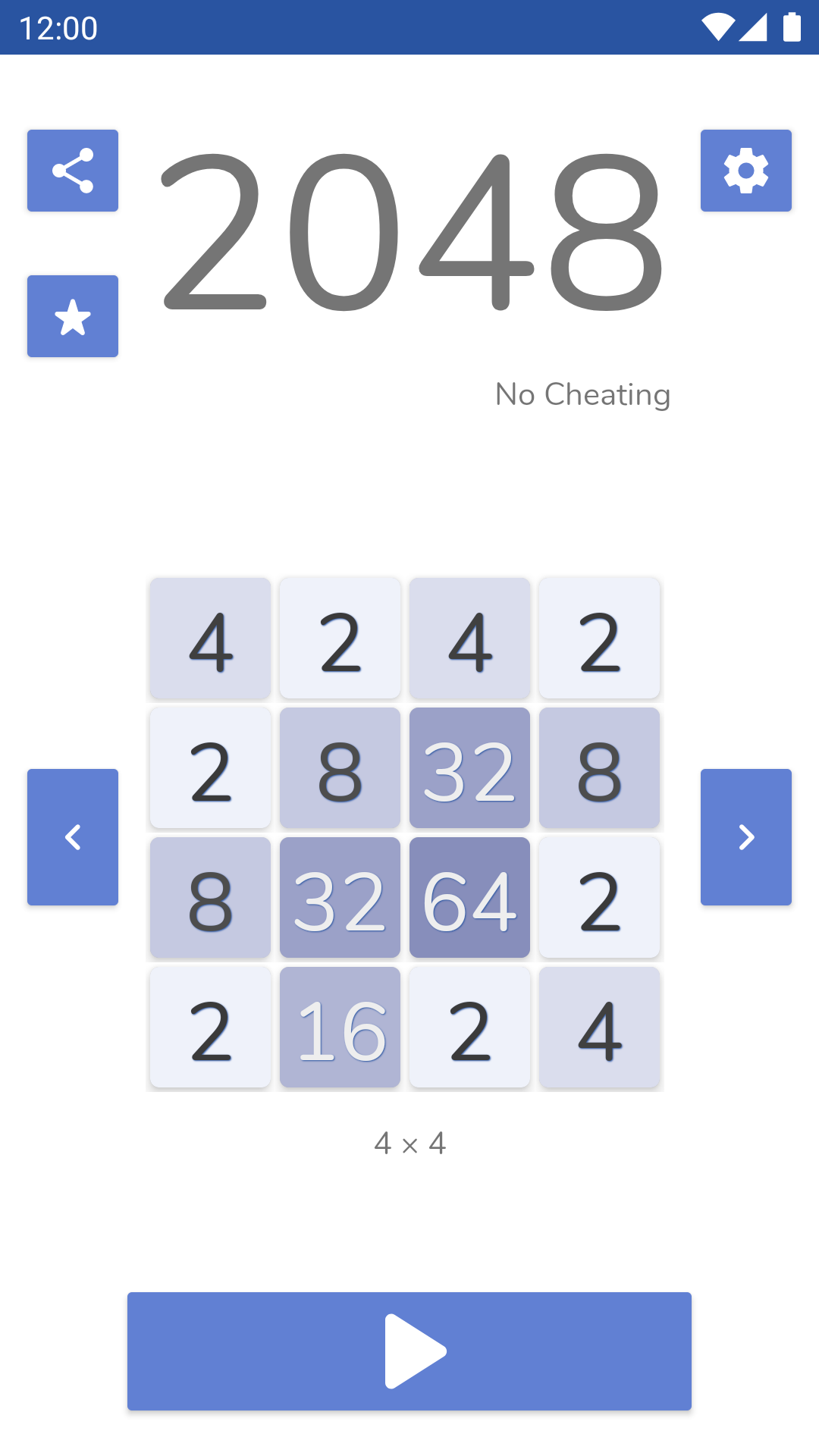Click the star favorites icon
This screenshot has height=1456, width=819.
[x=72, y=315]
